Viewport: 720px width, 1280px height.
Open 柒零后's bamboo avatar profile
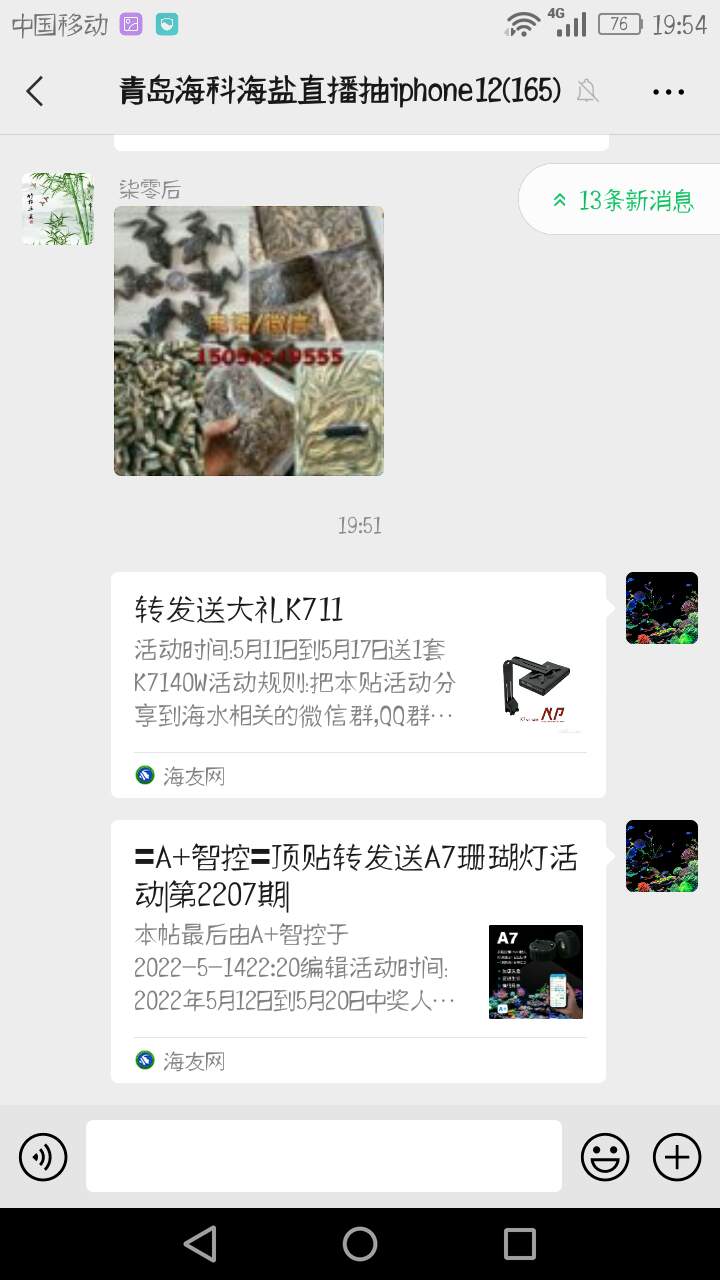coord(58,209)
